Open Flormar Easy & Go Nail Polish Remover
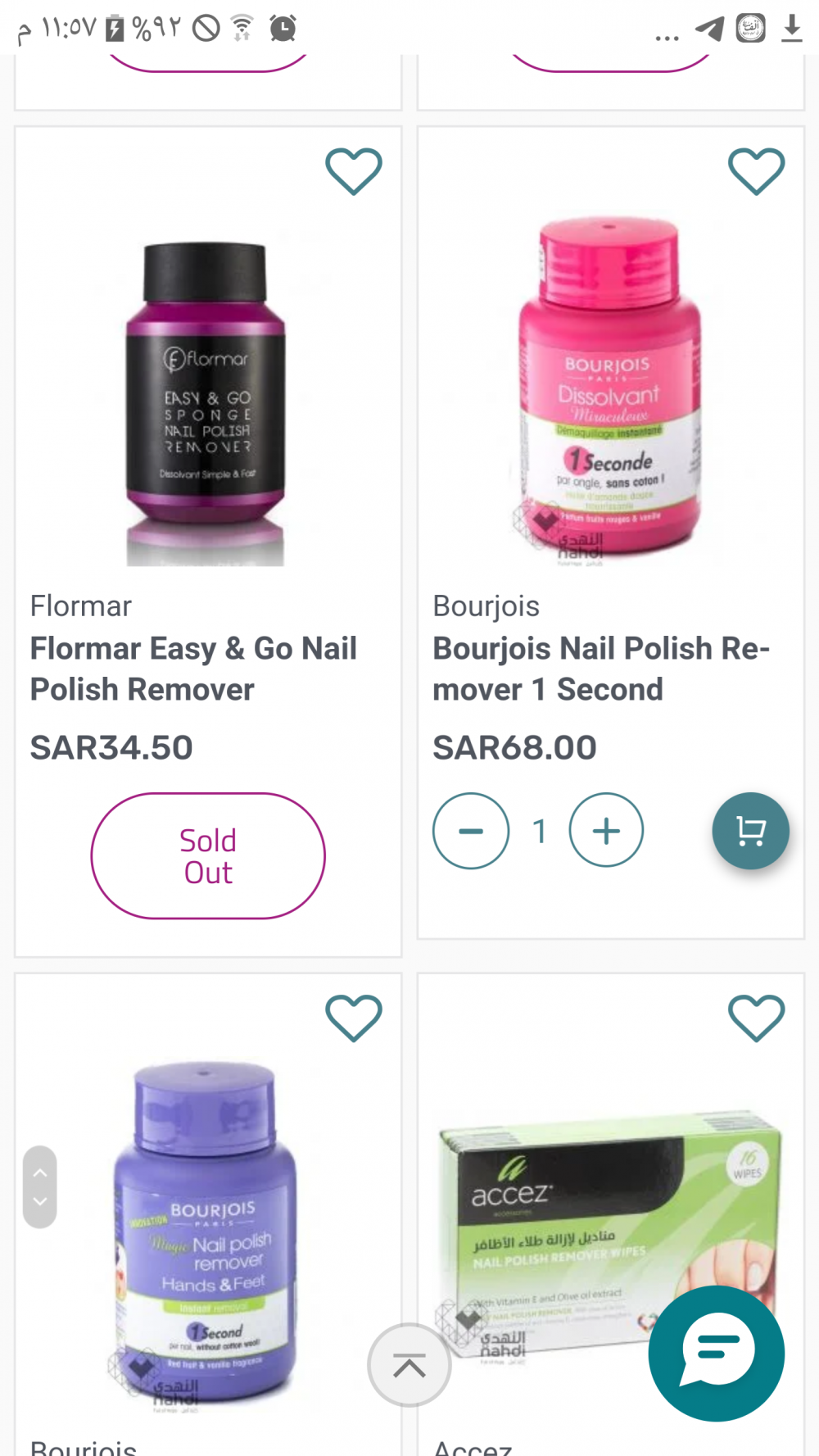 (193, 668)
